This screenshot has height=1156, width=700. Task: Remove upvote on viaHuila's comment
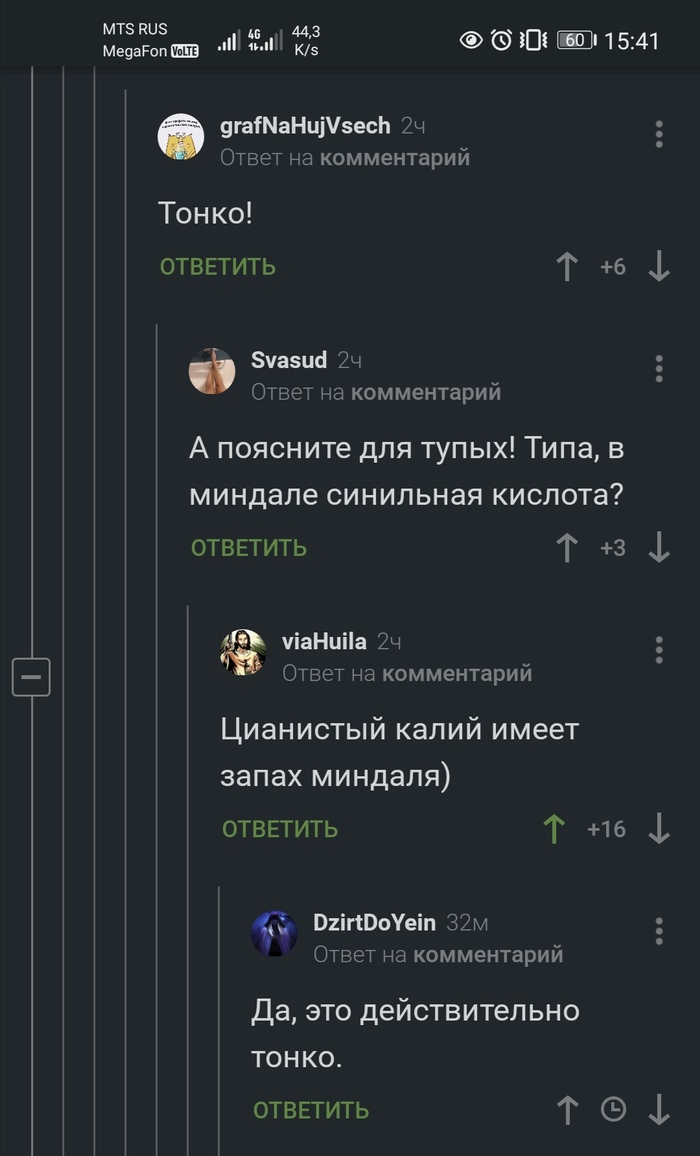pyautogui.click(x=553, y=829)
